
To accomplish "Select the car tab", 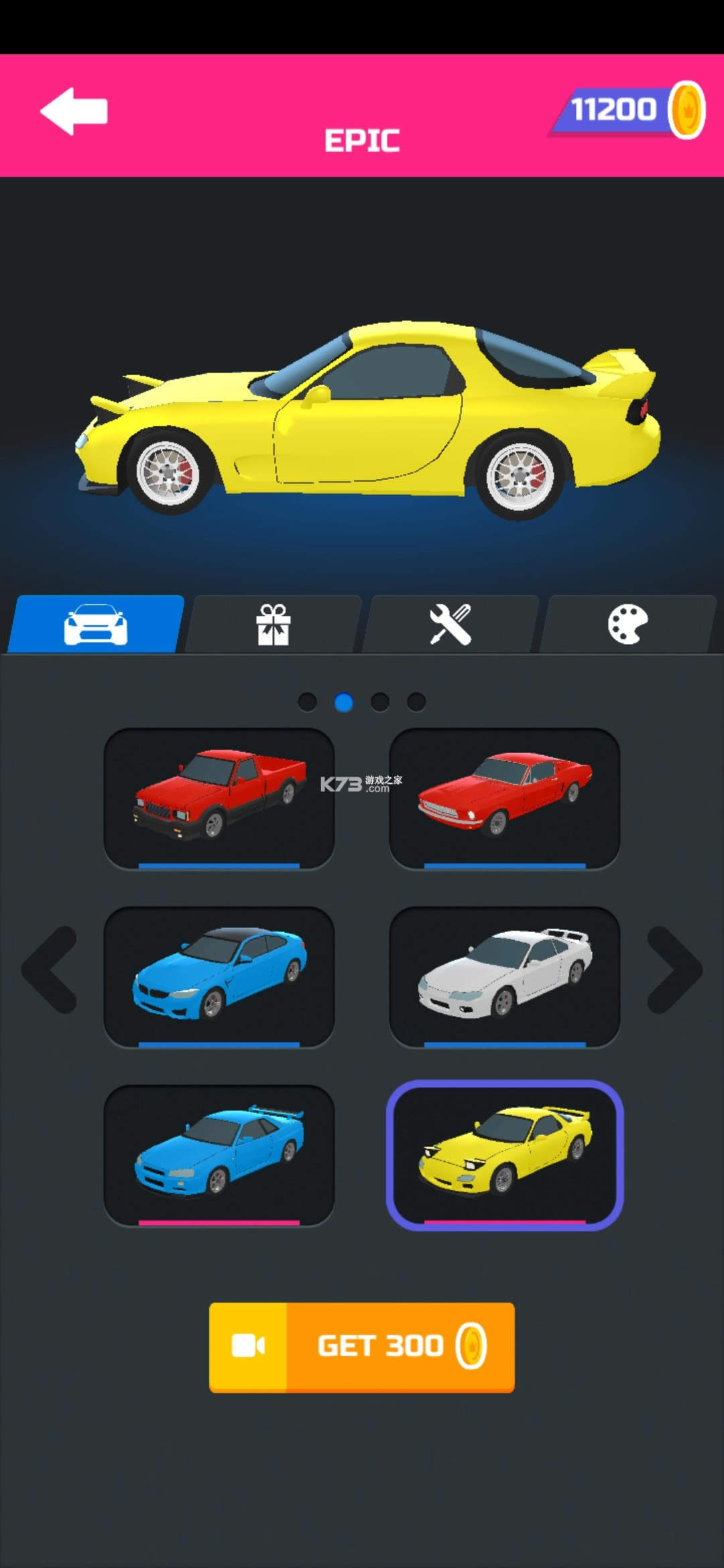I will [95, 624].
